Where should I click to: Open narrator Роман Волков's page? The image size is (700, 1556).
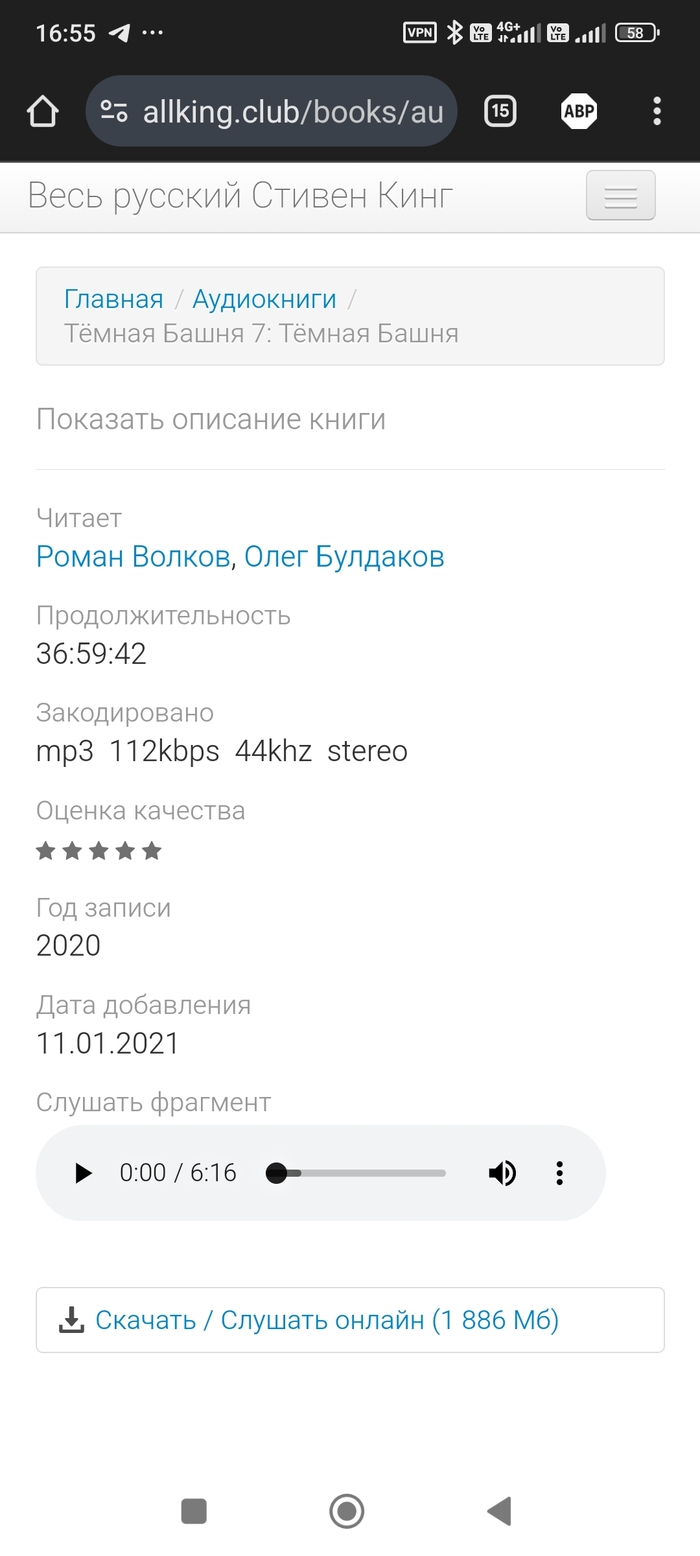pos(133,556)
